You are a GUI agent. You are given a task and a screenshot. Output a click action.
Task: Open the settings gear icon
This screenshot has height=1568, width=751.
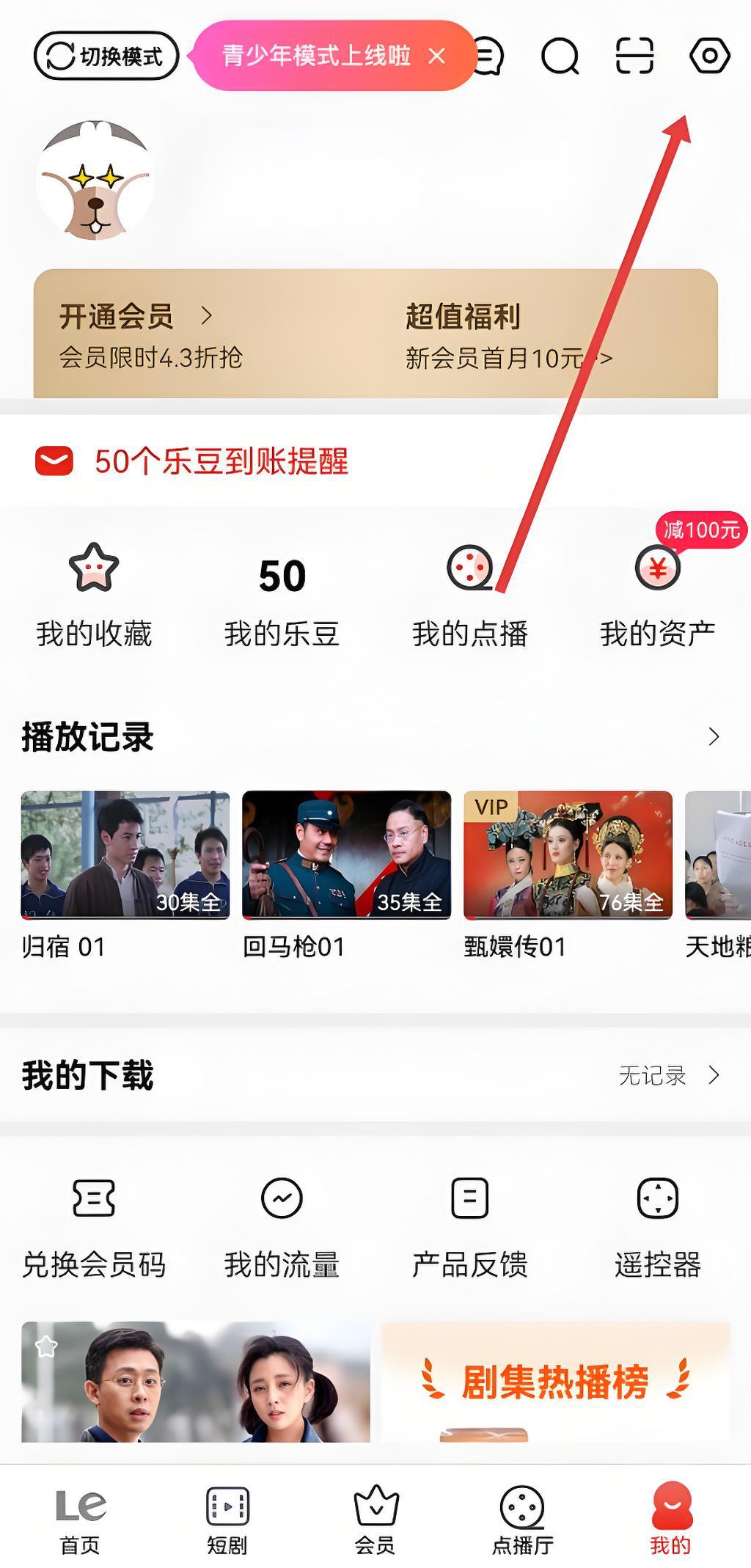tap(709, 56)
